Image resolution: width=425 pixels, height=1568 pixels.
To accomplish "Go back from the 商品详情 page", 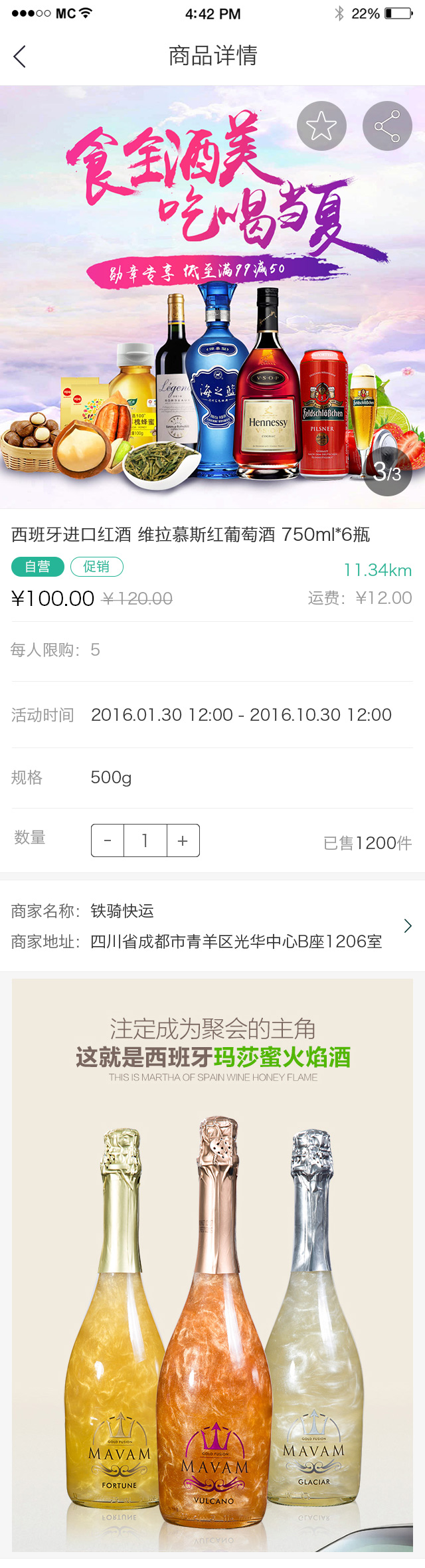I will click(20, 56).
